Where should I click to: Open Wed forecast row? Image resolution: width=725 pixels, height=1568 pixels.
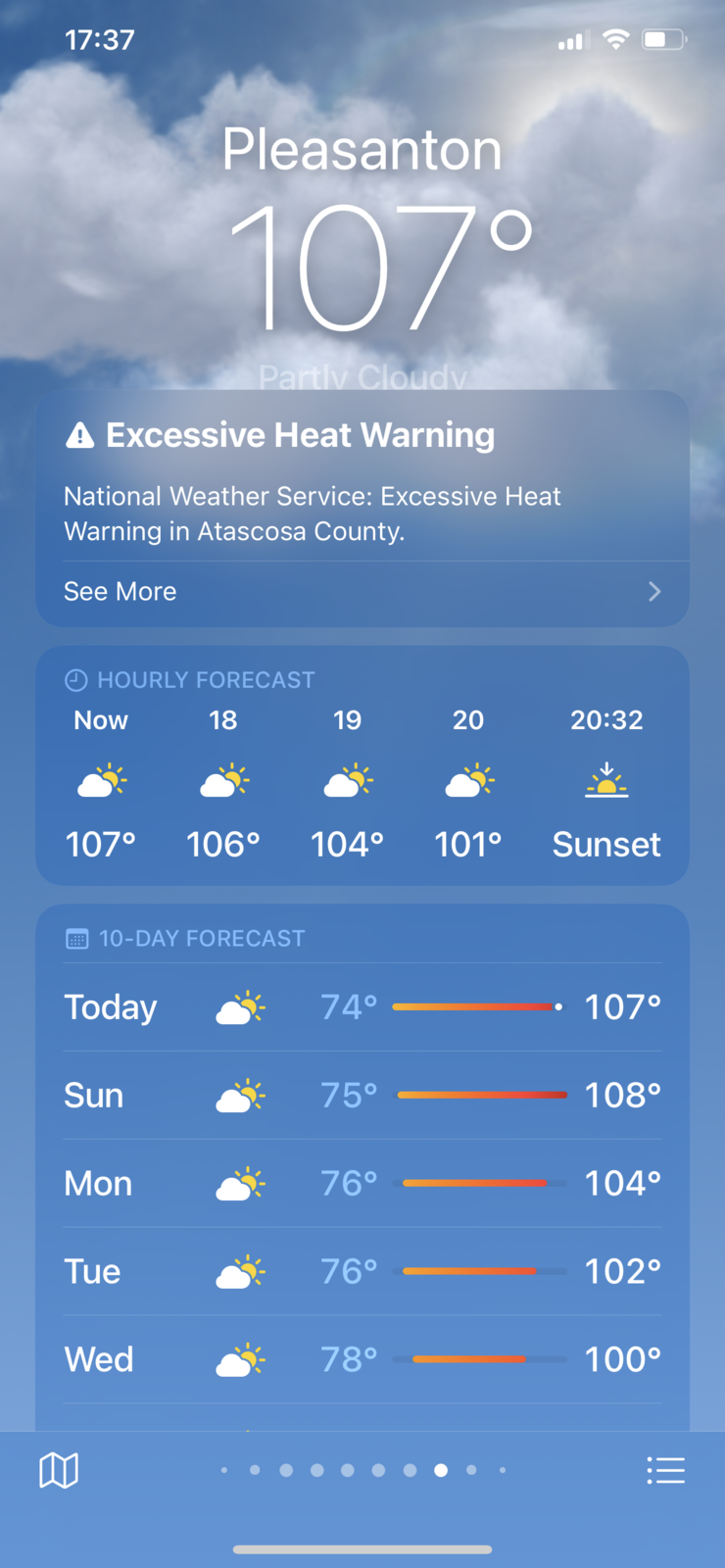point(362,1360)
